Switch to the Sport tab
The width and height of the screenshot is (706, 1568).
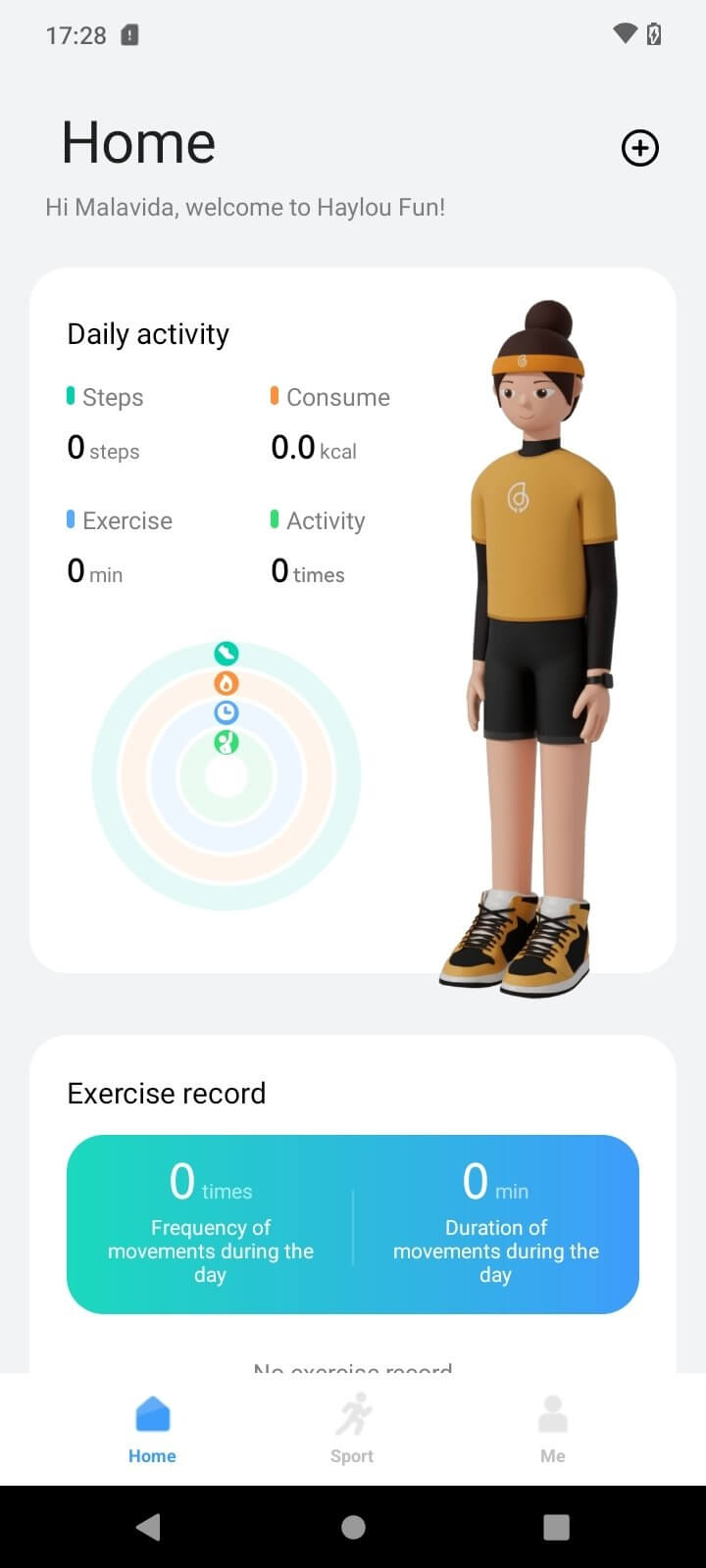(352, 1429)
